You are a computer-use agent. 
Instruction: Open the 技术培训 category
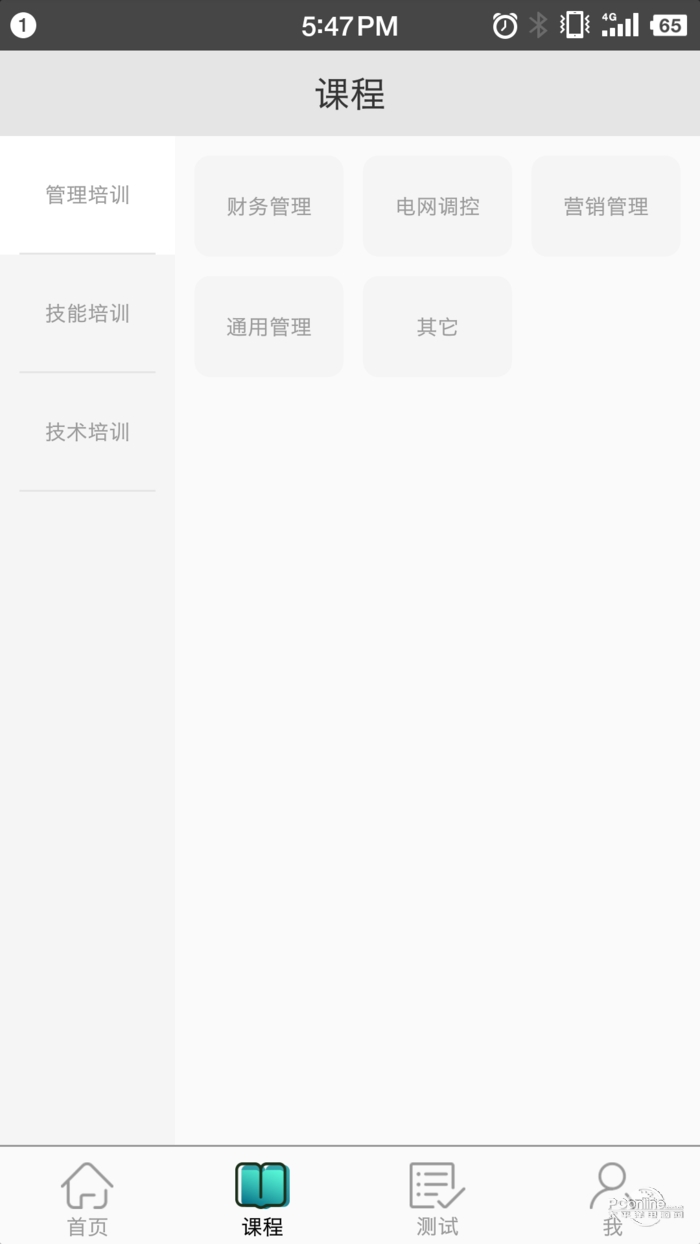[x=87, y=433]
